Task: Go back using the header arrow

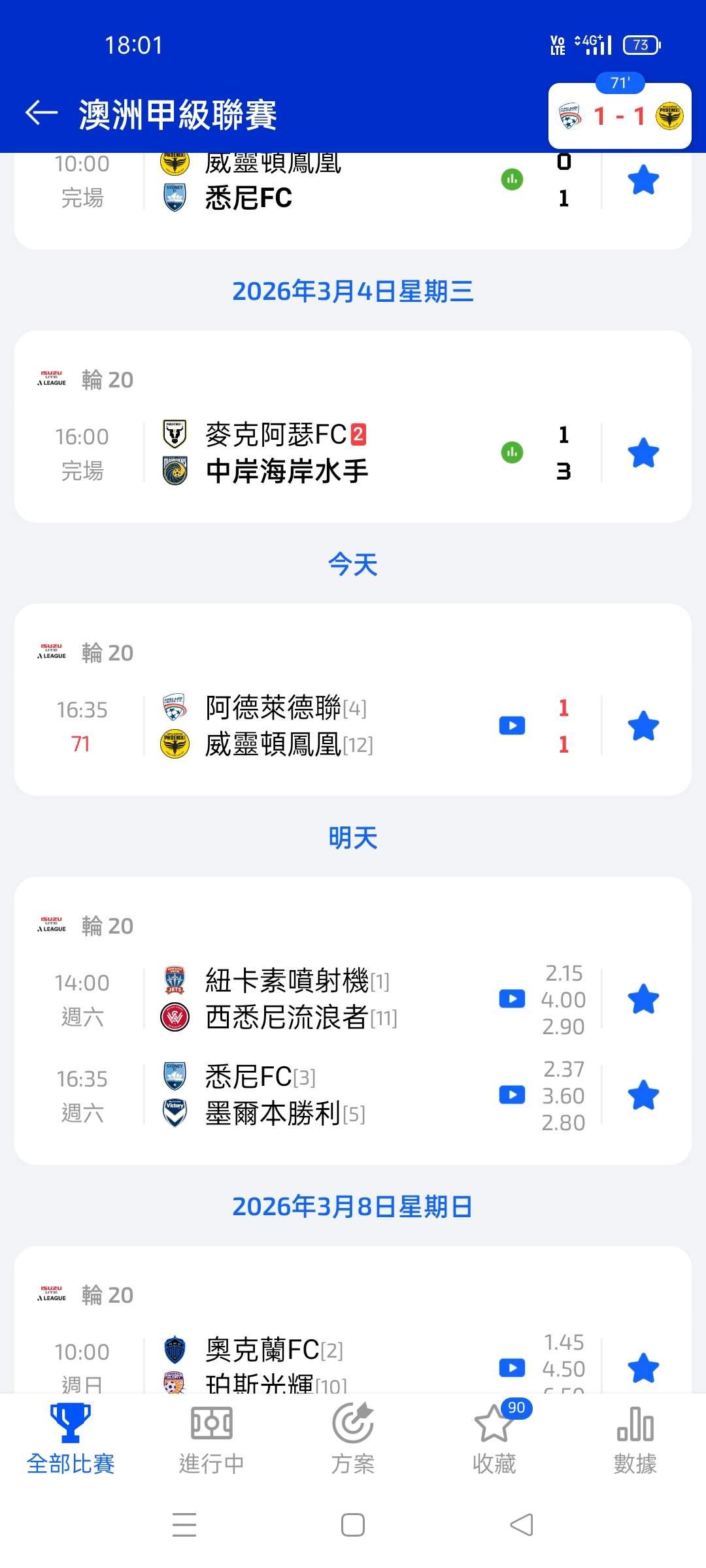Action: (42, 113)
